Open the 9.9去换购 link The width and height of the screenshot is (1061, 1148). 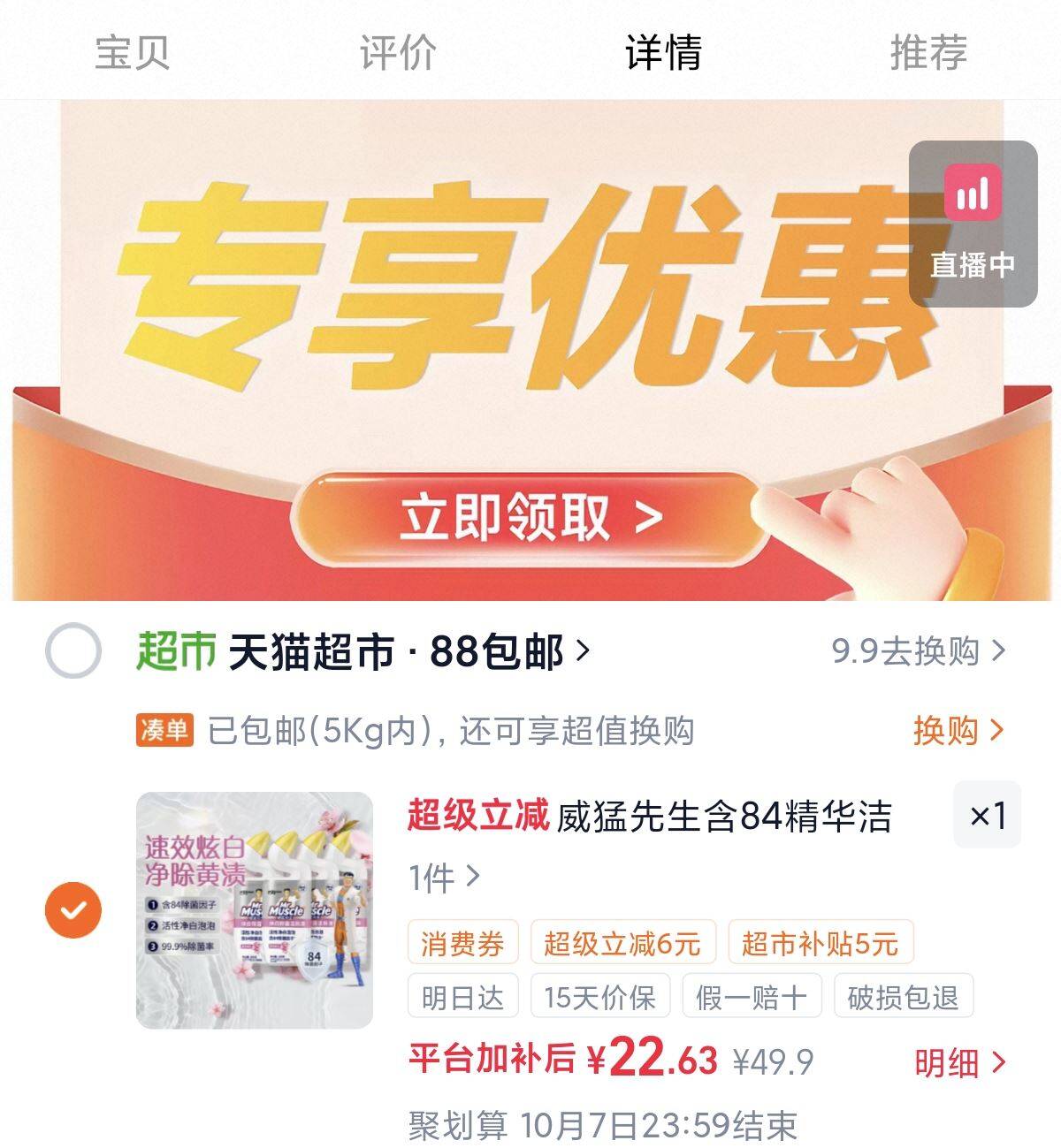tap(919, 651)
